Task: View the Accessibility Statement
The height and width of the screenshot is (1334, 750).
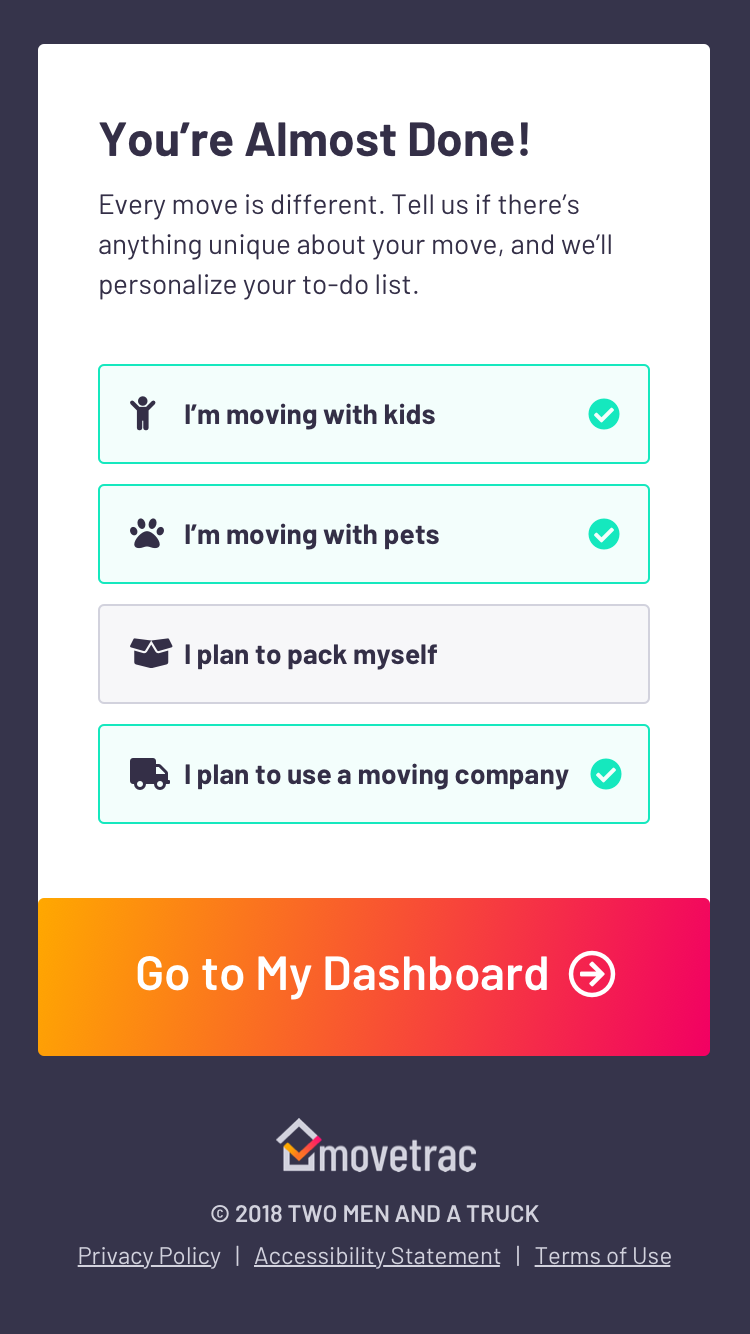Action: click(x=377, y=1256)
